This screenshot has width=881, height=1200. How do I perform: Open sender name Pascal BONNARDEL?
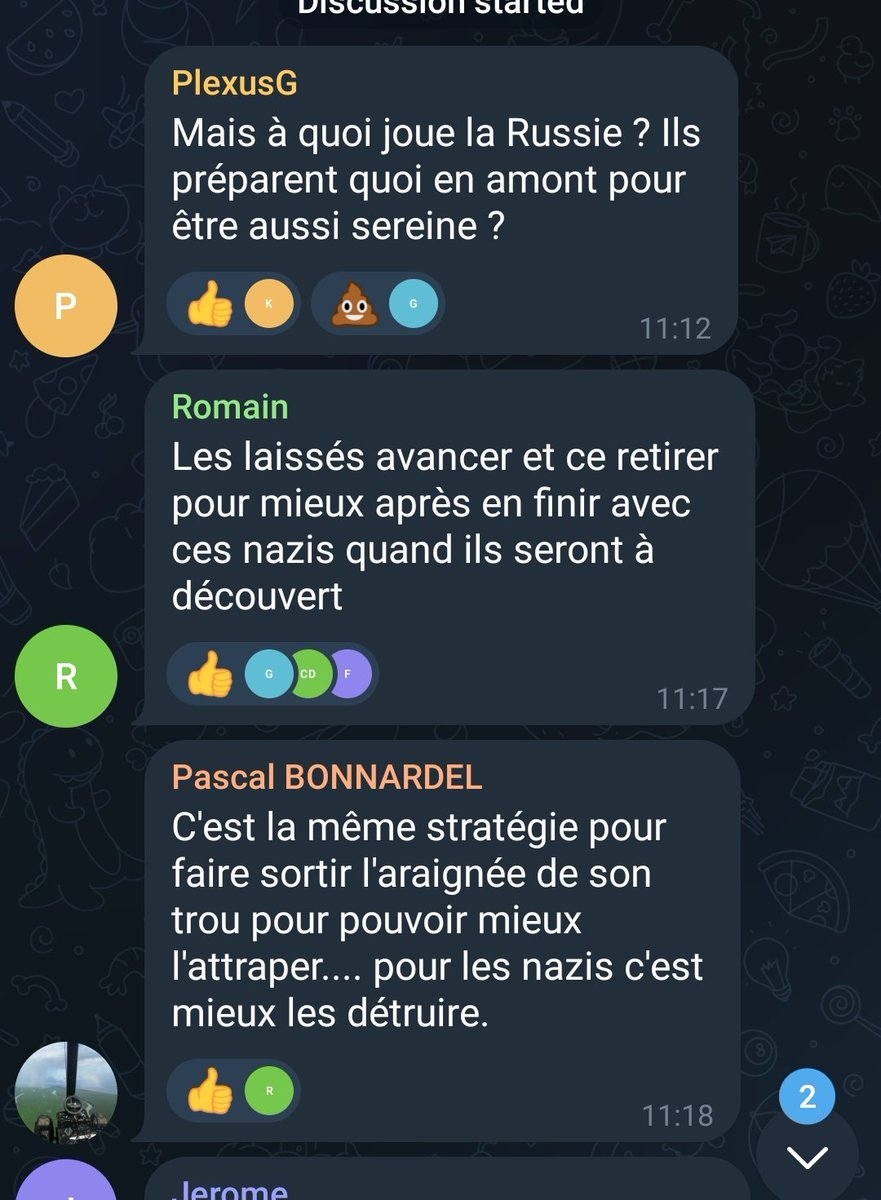click(327, 777)
